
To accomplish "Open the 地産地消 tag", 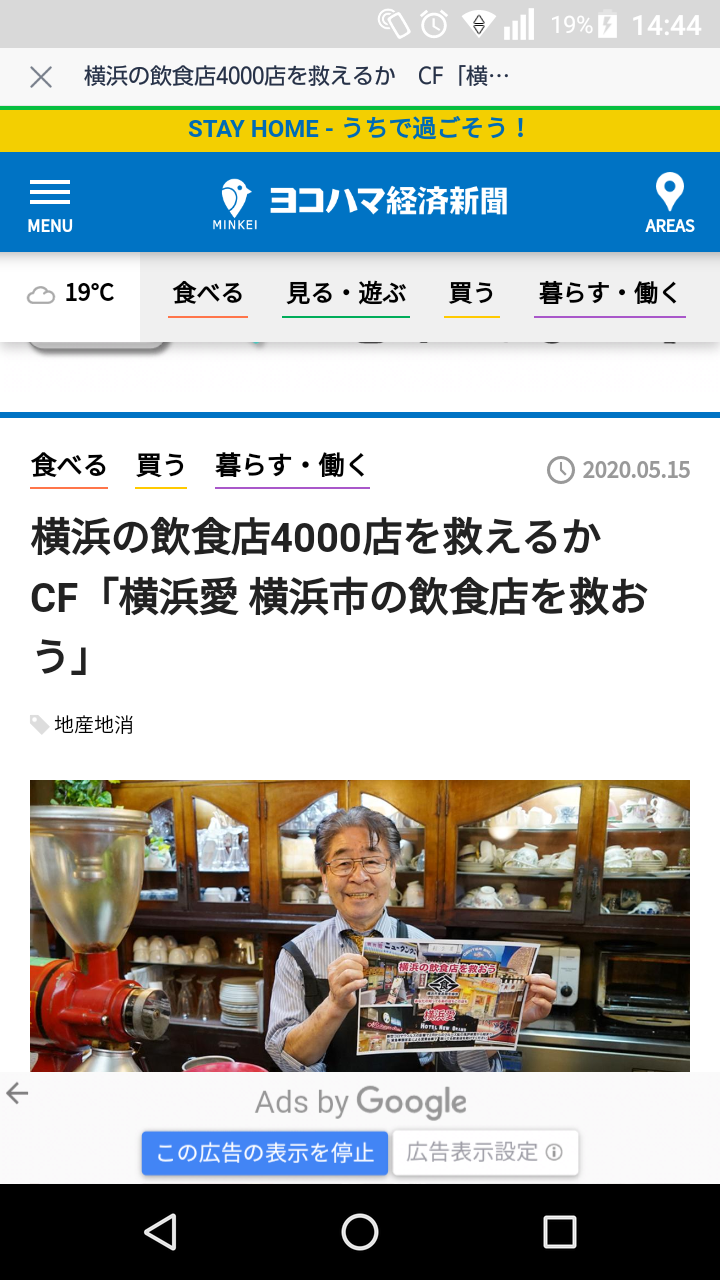I will 93,725.
